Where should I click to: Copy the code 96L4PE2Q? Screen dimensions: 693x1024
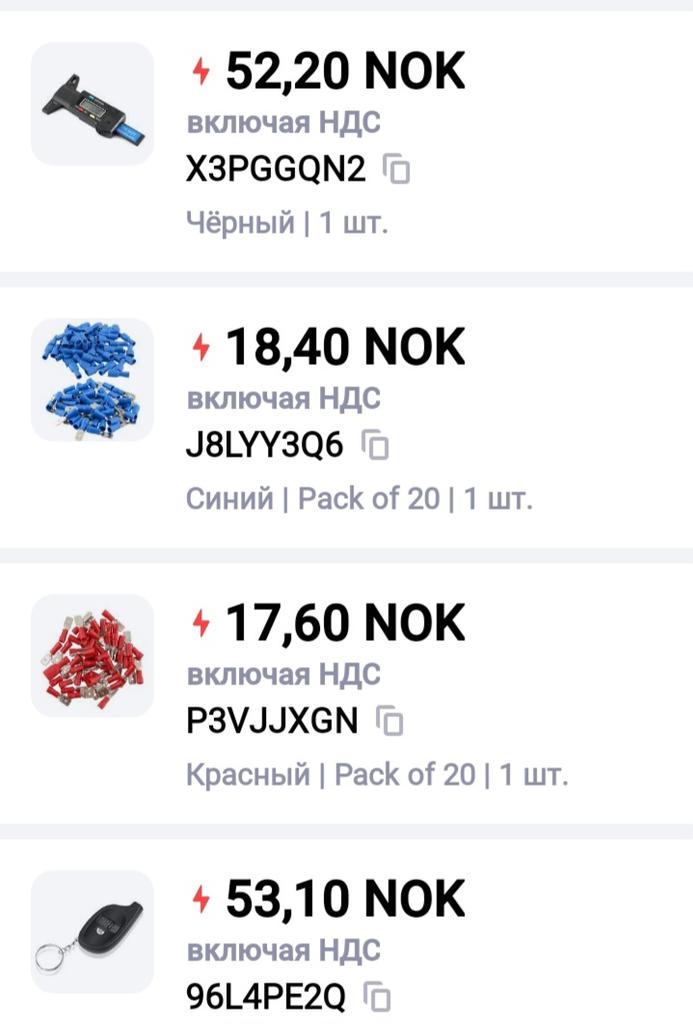pos(377,997)
